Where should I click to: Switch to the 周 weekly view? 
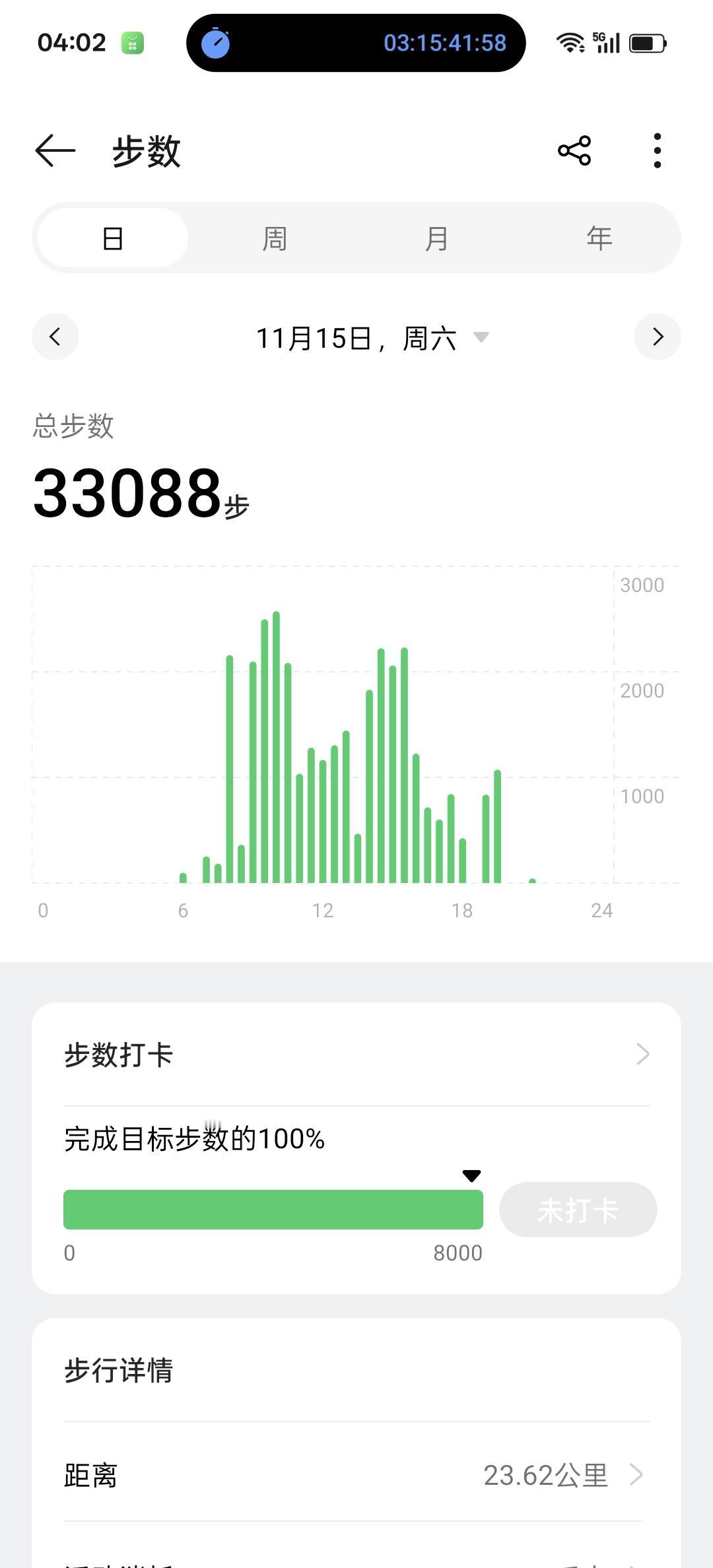coord(275,238)
